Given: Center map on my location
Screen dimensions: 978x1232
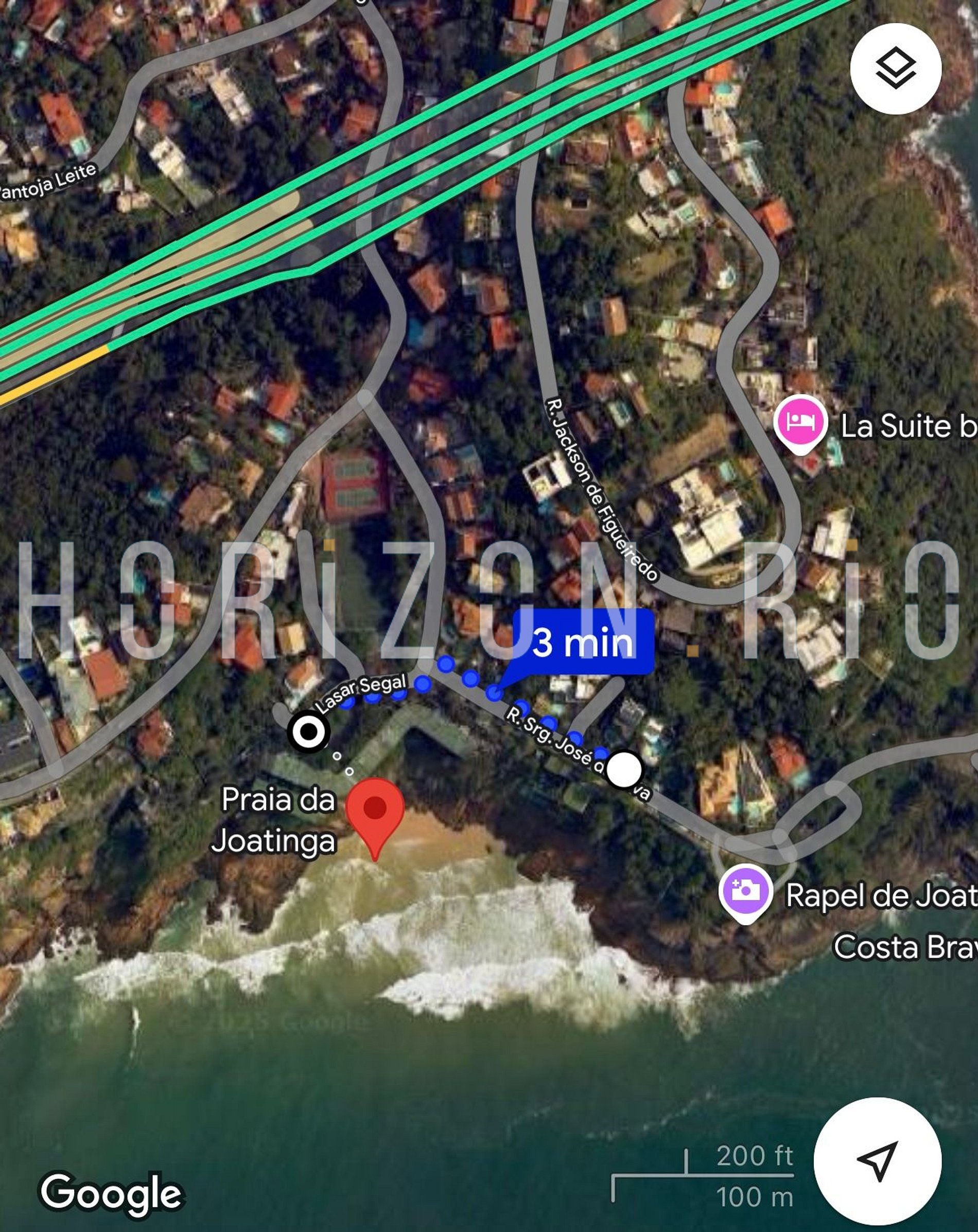Looking at the screenshot, I should 877,1160.
